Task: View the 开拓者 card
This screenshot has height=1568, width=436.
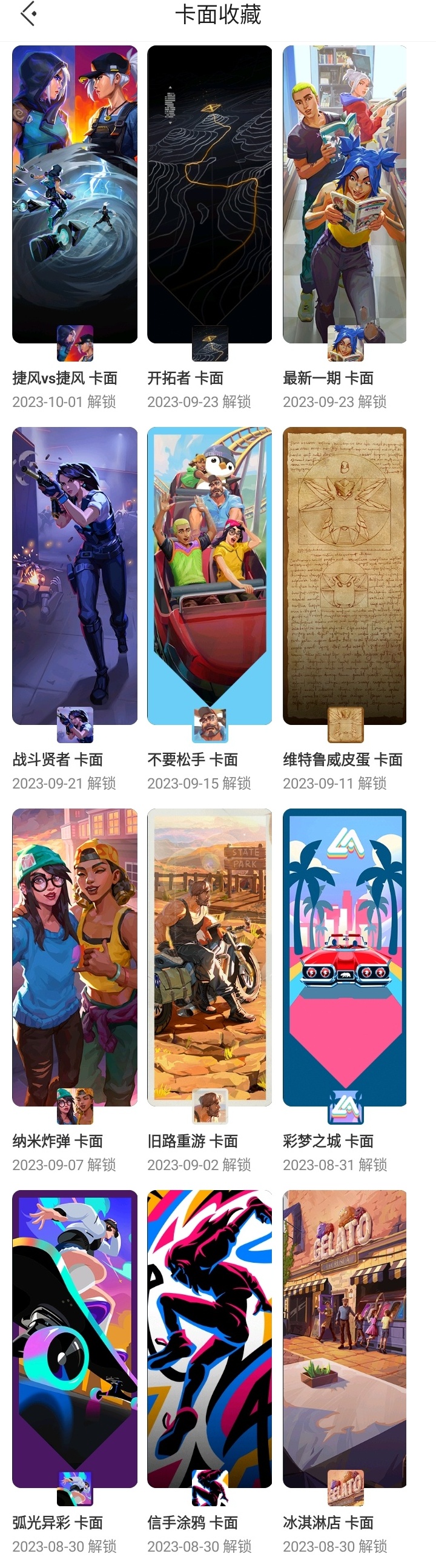Action: [210, 195]
